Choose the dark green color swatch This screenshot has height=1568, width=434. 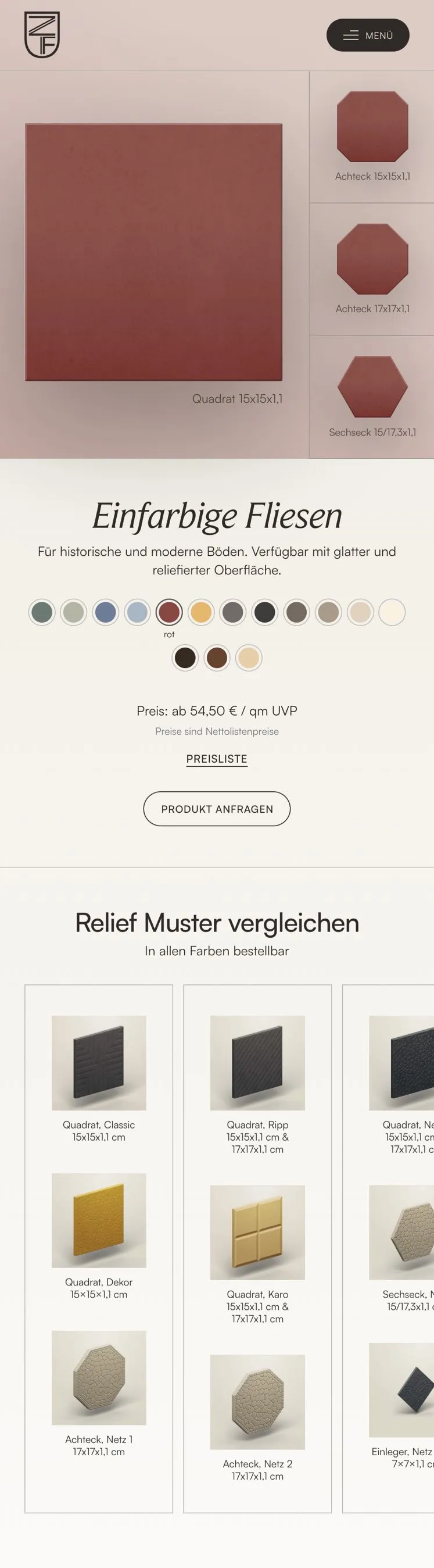click(42, 612)
